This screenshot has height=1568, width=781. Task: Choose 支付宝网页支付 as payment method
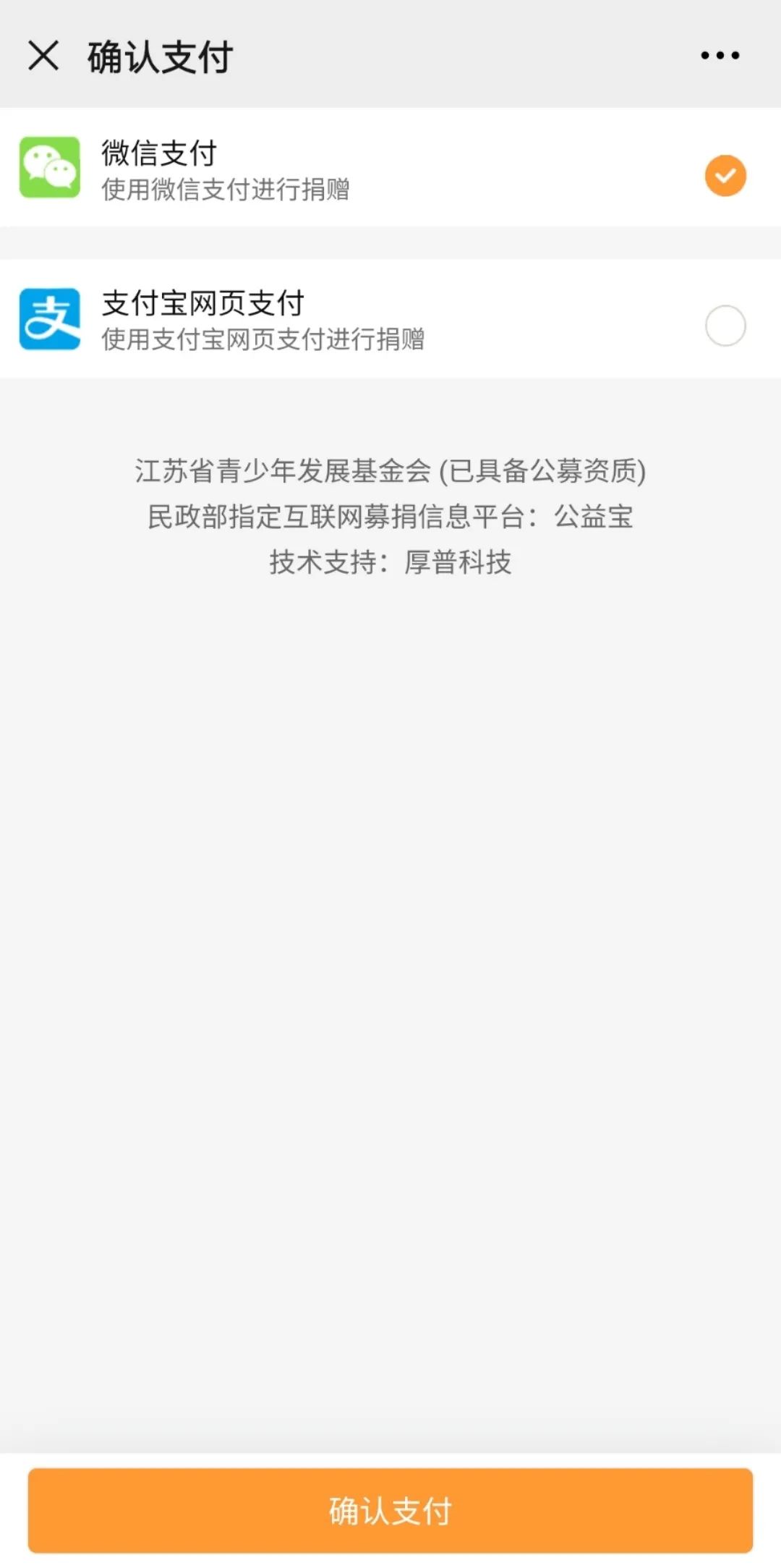(390, 318)
